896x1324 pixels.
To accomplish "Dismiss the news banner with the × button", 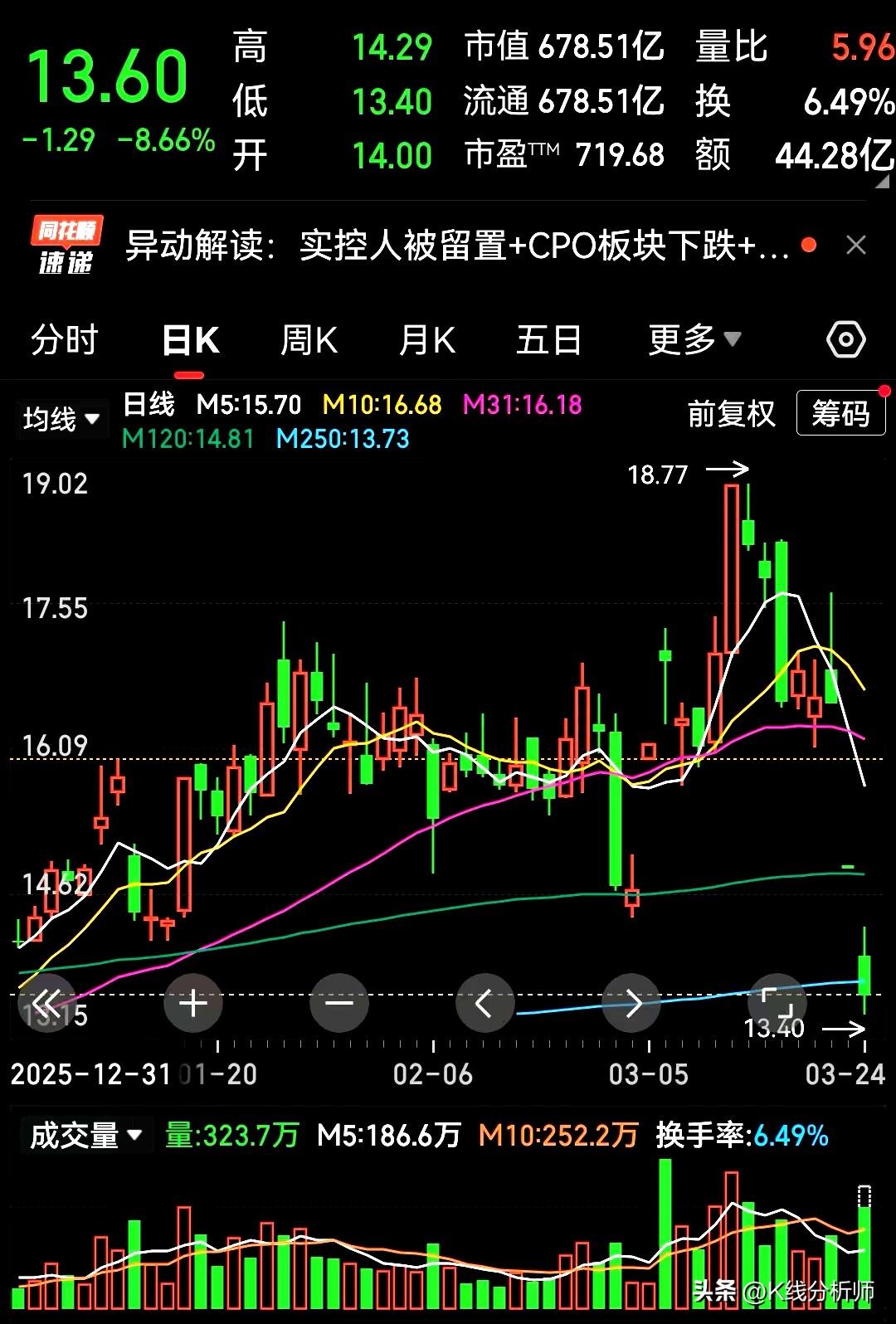I will [x=855, y=245].
